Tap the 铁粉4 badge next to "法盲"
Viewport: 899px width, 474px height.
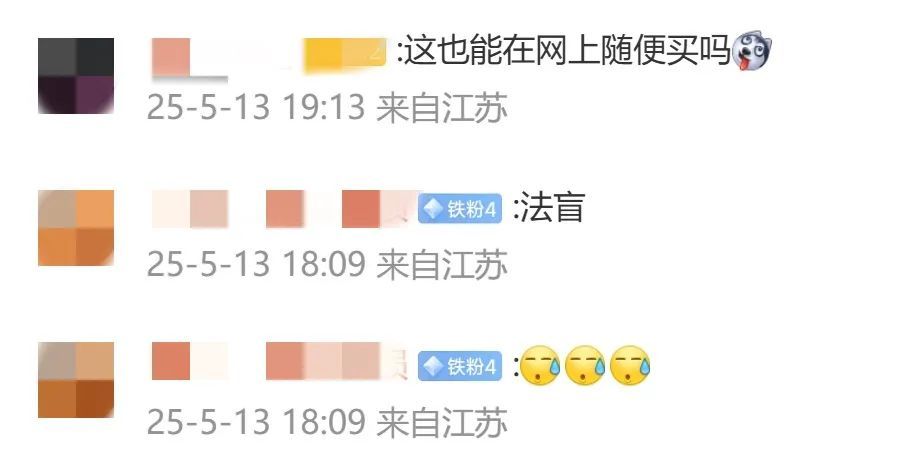pyautogui.click(x=460, y=209)
